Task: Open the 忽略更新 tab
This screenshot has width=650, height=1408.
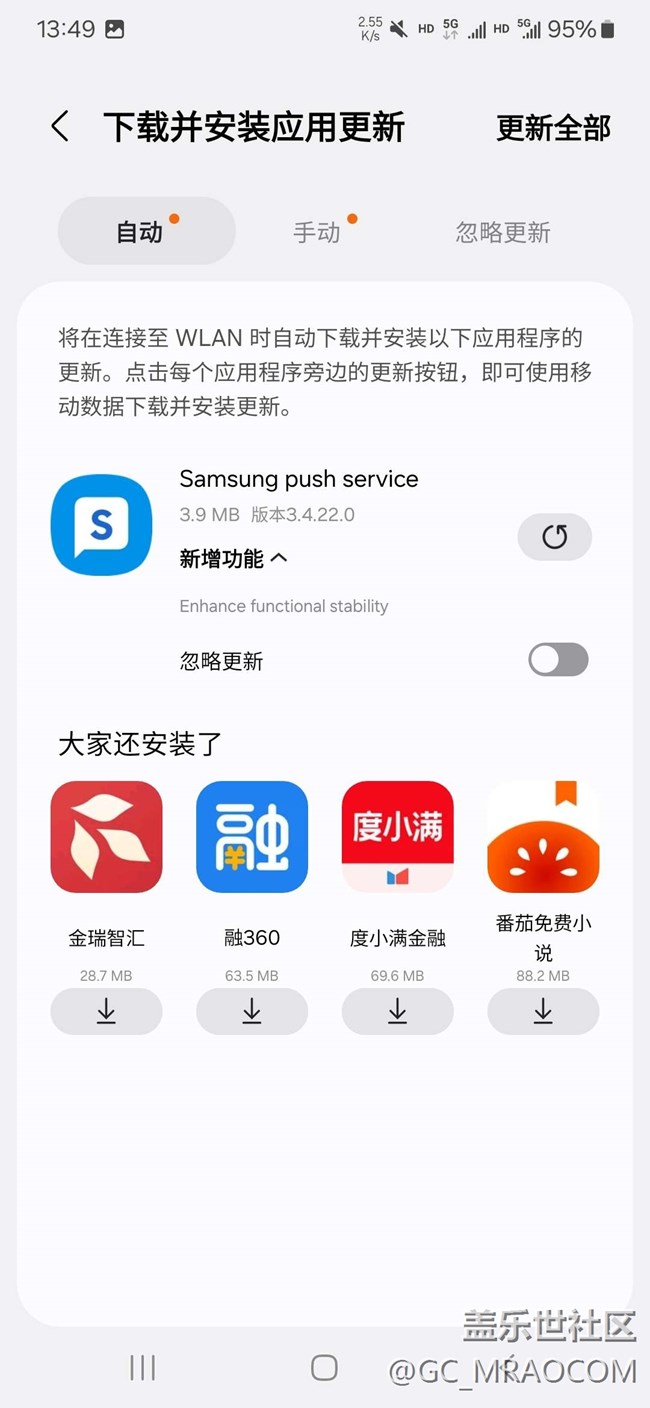Action: coord(503,232)
